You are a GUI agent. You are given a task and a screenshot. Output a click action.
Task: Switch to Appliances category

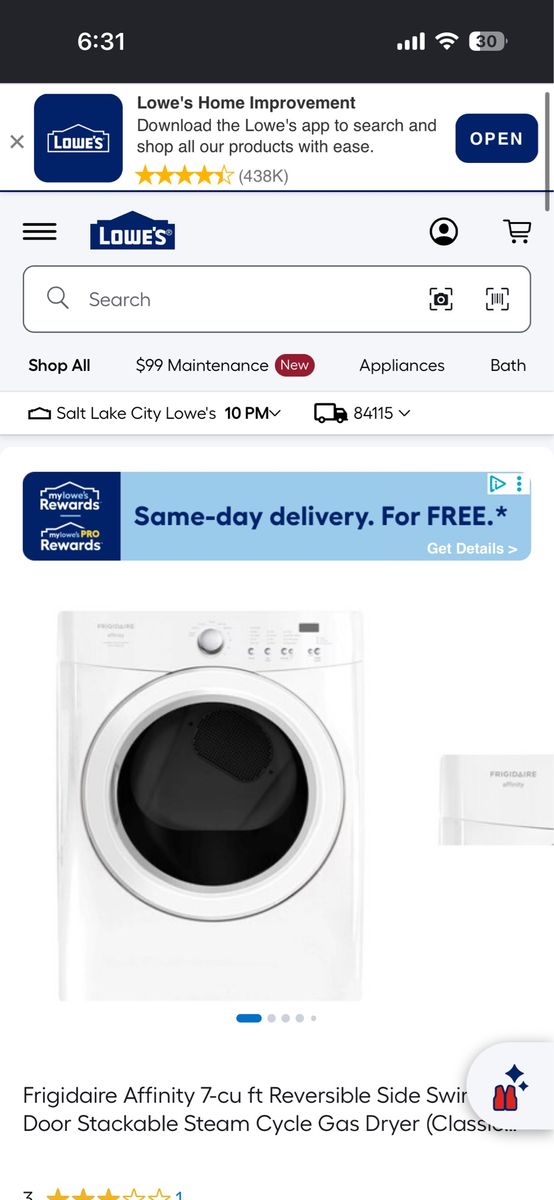(402, 366)
